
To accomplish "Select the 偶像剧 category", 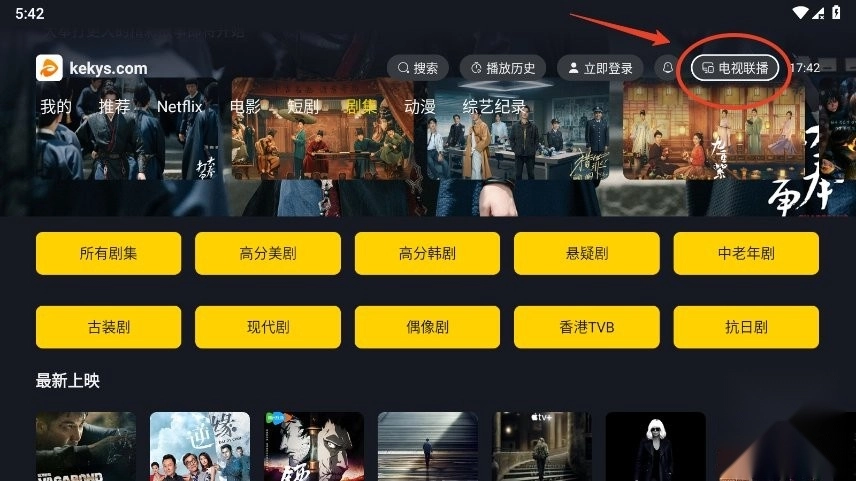I will (x=427, y=327).
